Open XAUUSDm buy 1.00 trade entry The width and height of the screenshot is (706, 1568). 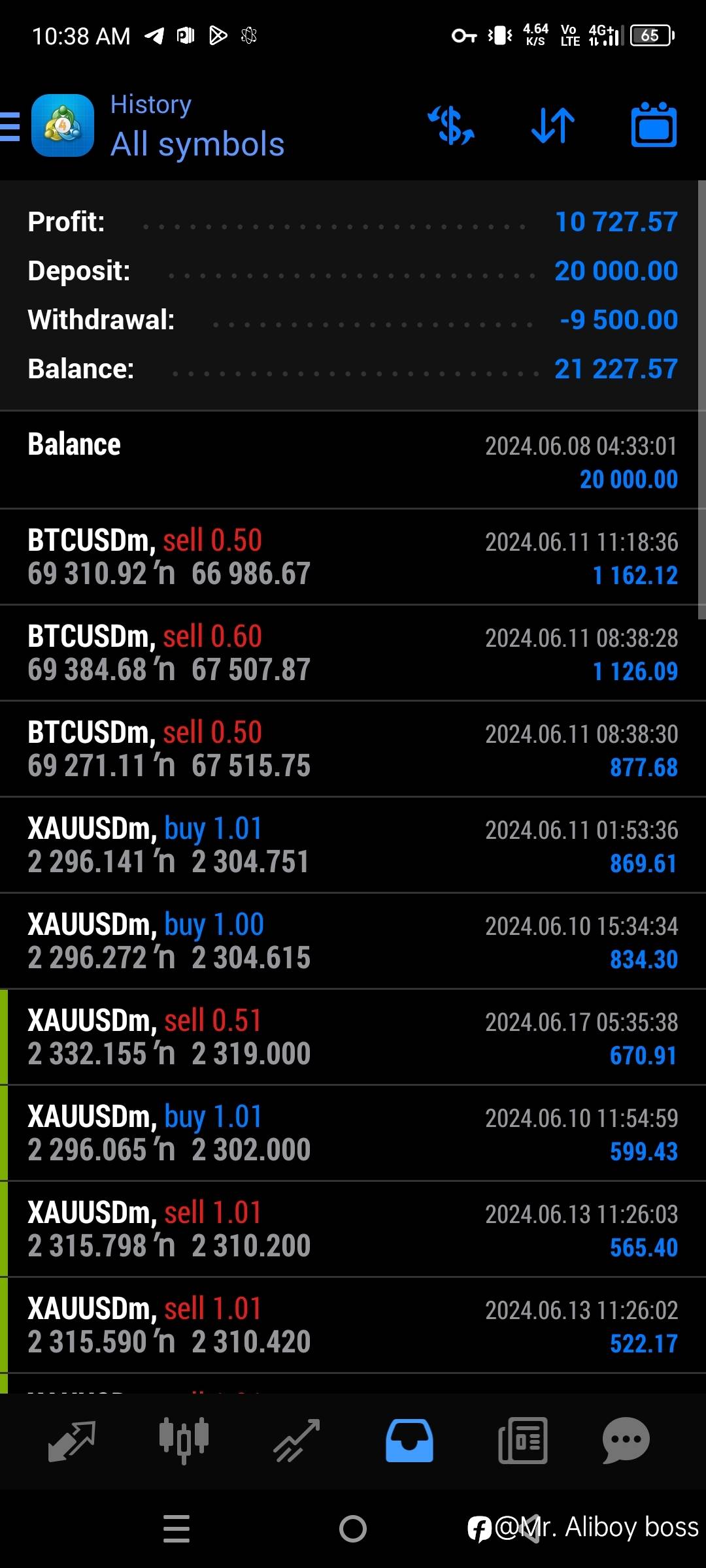coord(353,941)
